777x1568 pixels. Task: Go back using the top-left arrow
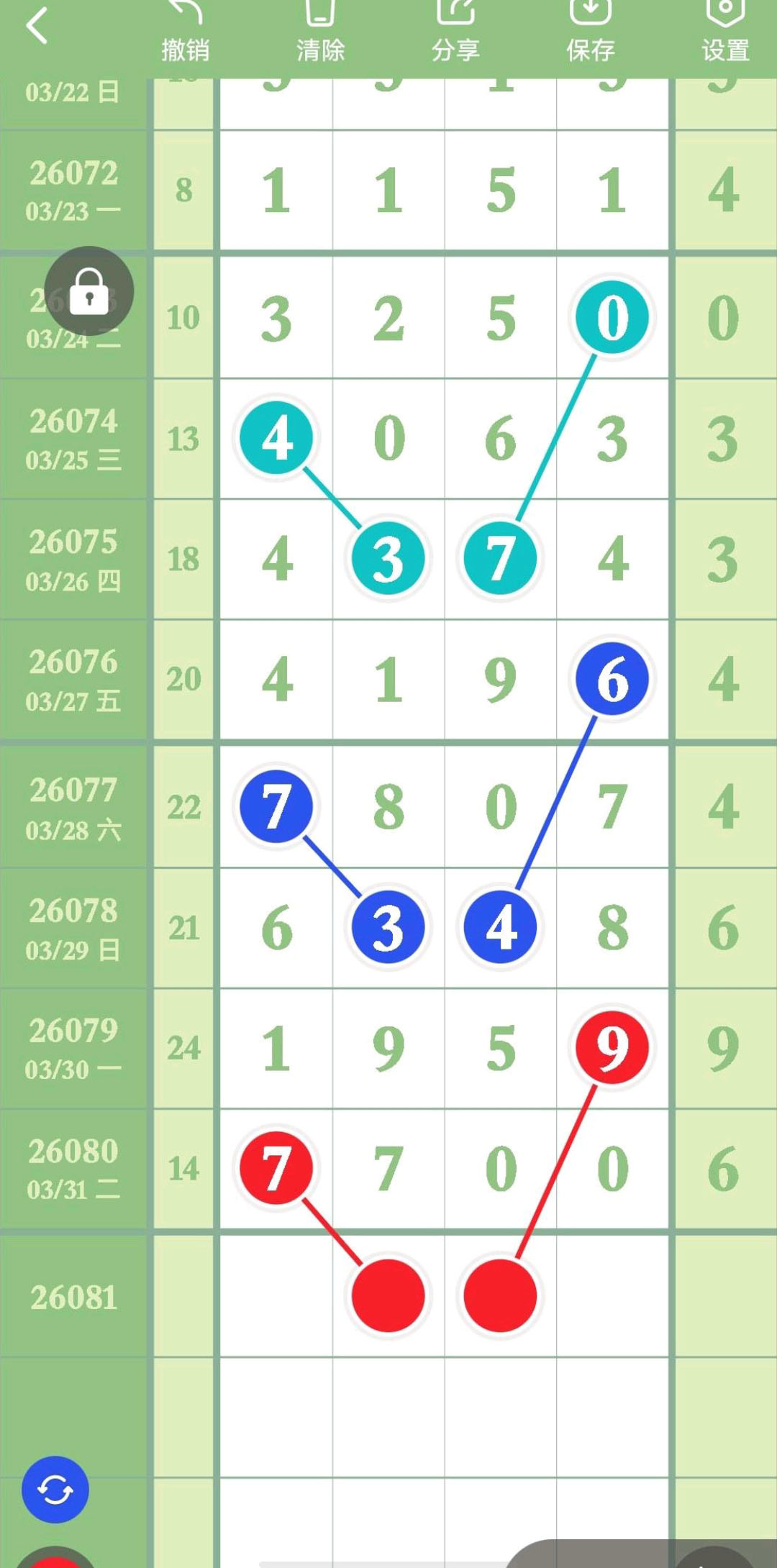[36, 27]
